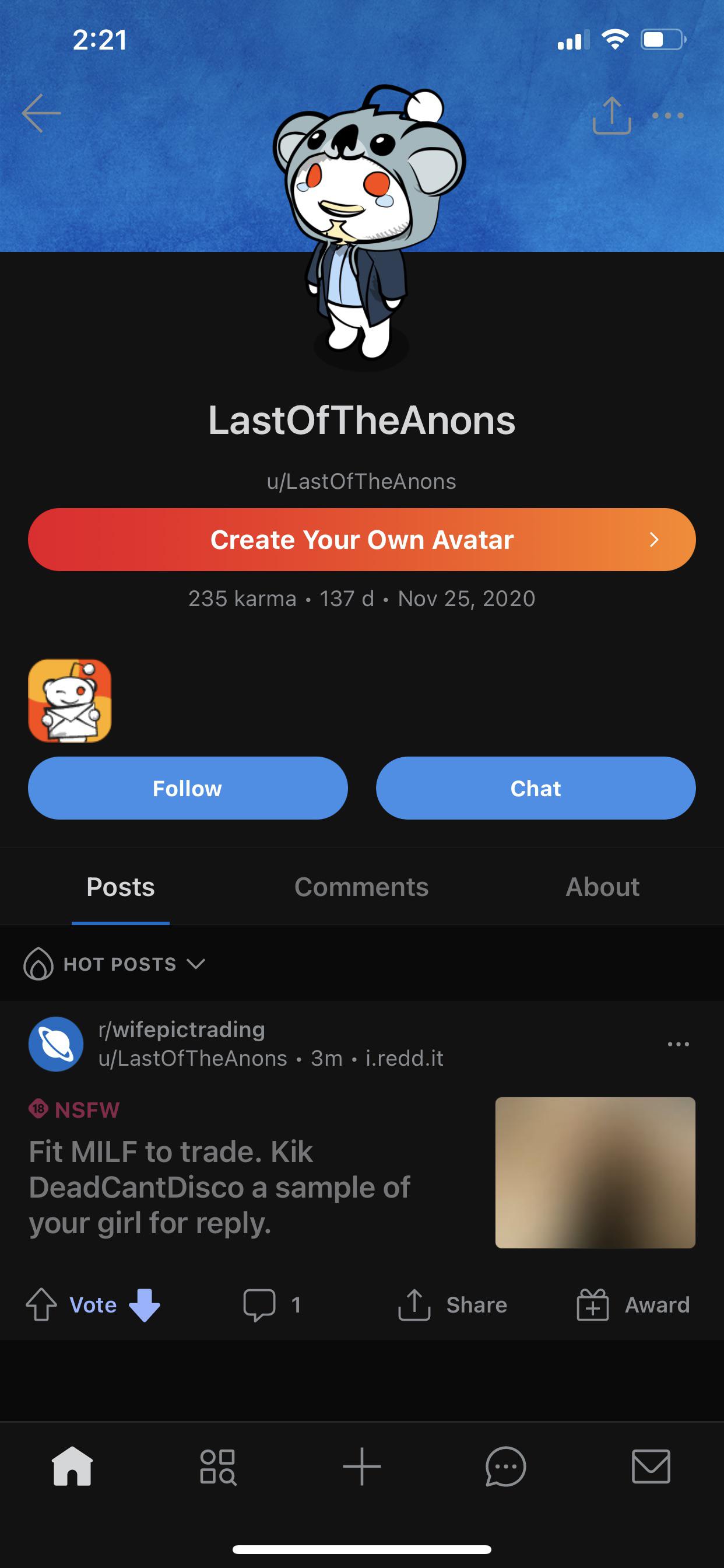Image resolution: width=724 pixels, height=1568 pixels.
Task: Share this profile from the header
Action: pos(611,115)
